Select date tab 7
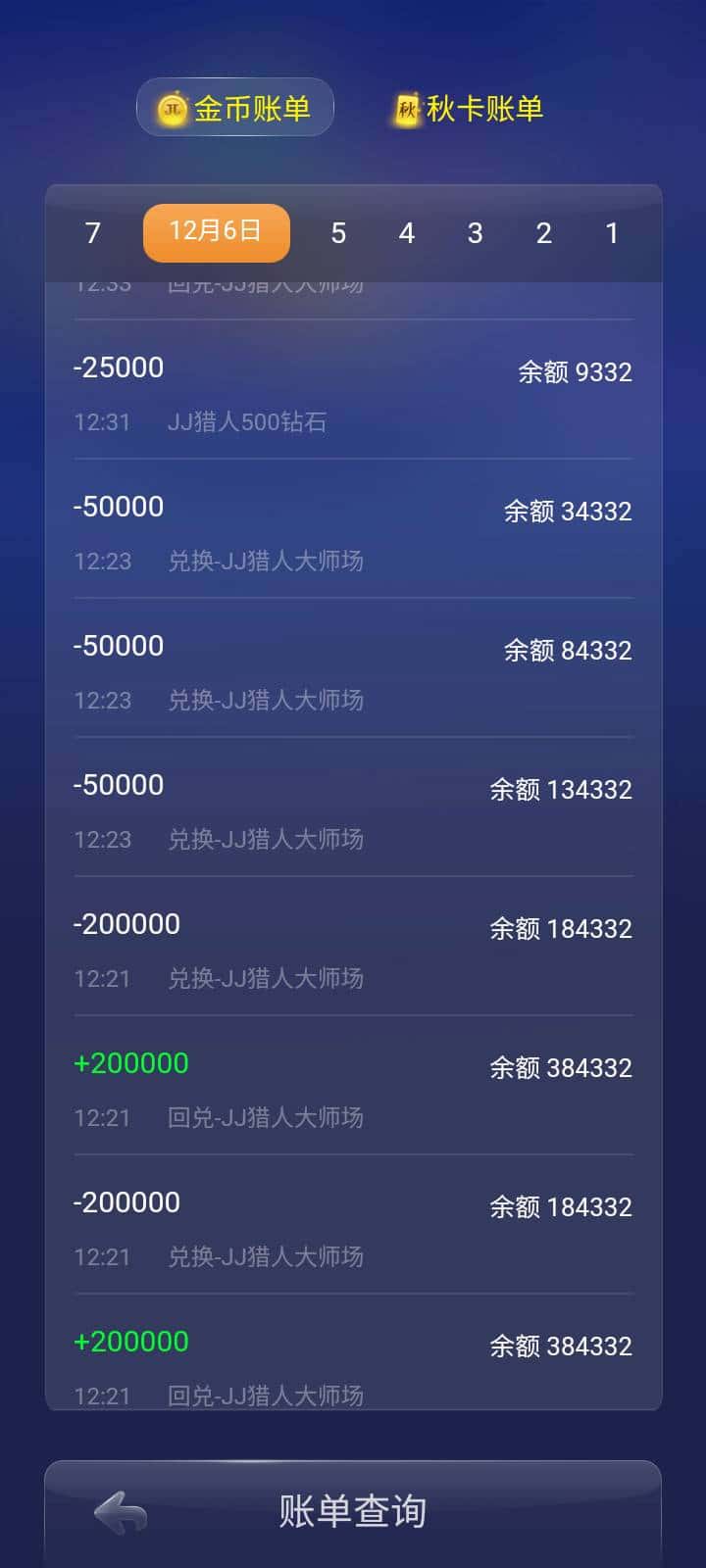 [93, 233]
